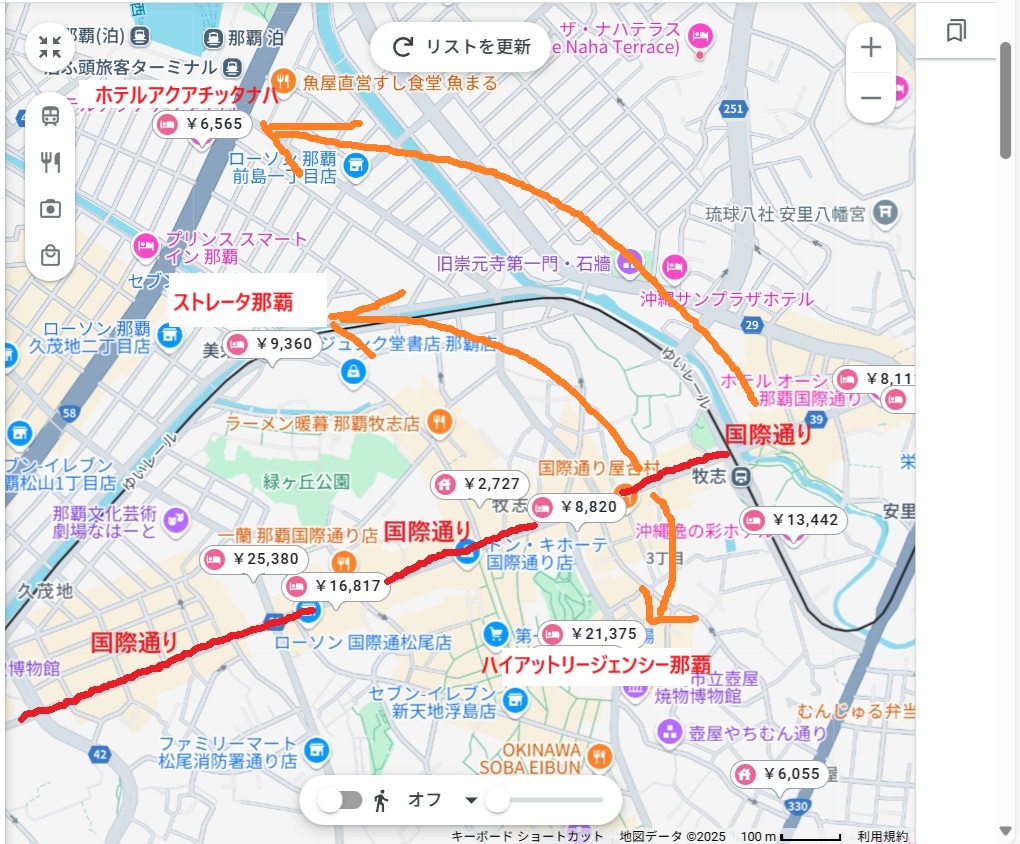The height and width of the screenshot is (844, 1020).
Task: Show sightseeing spots with camera icon
Action: pyautogui.click(x=50, y=208)
